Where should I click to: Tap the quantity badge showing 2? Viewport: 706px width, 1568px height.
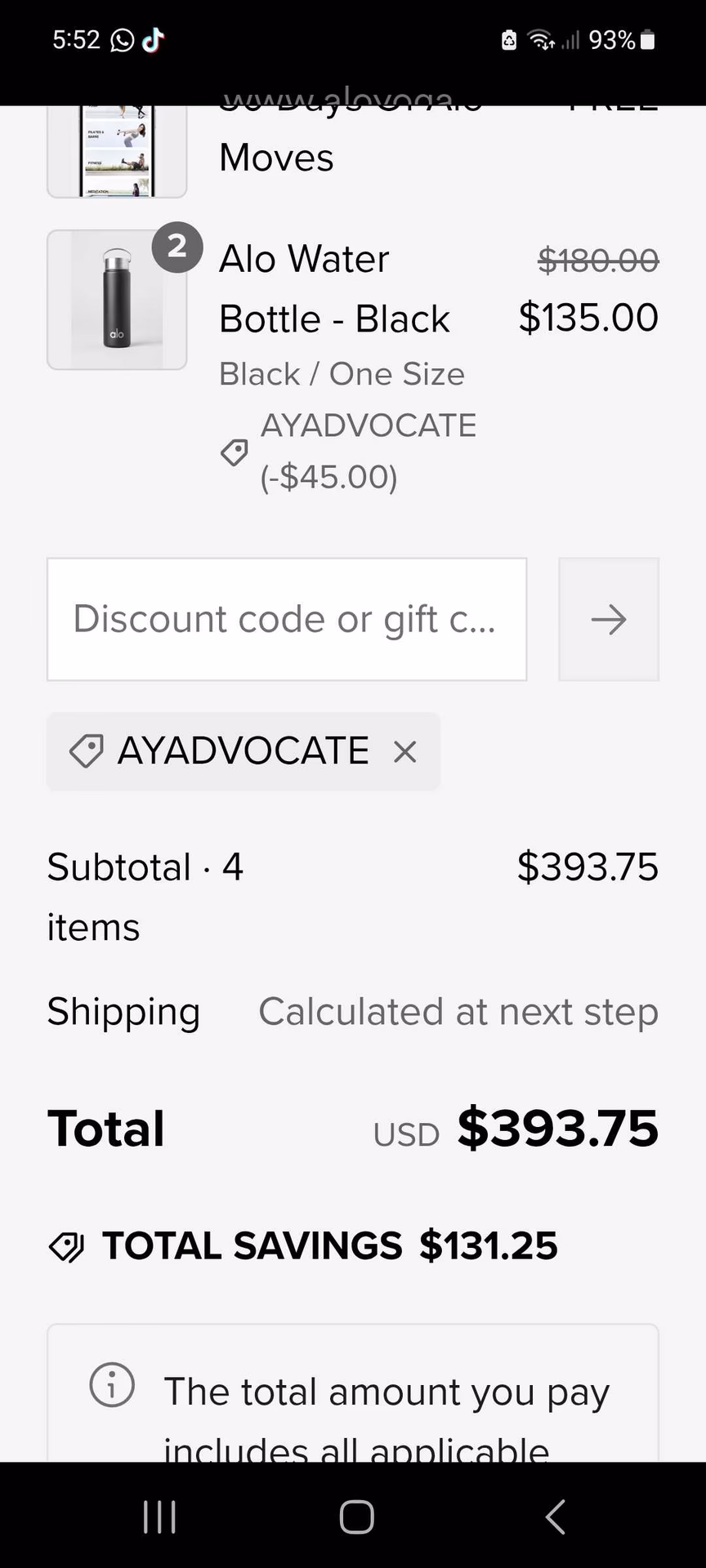coord(176,247)
